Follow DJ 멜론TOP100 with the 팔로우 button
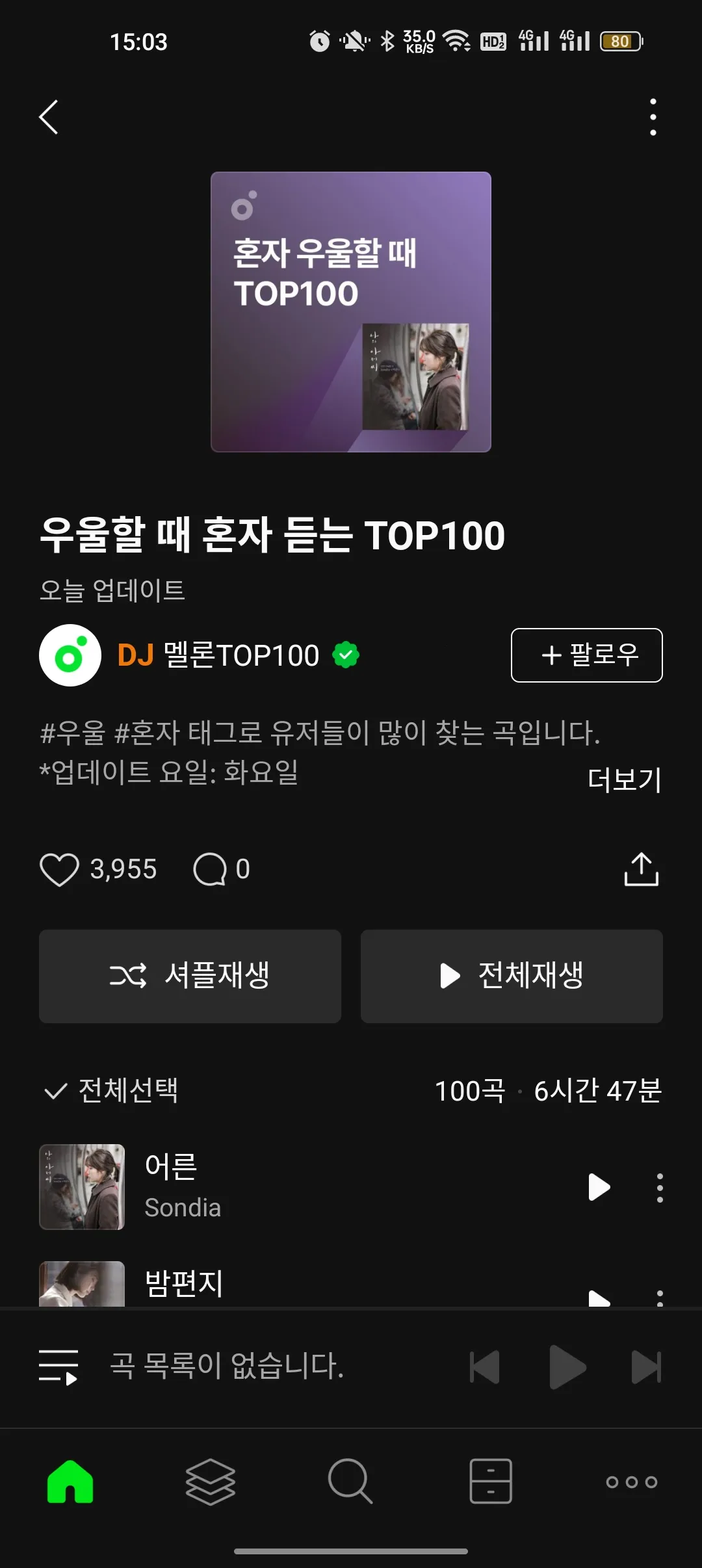 pyautogui.click(x=586, y=655)
